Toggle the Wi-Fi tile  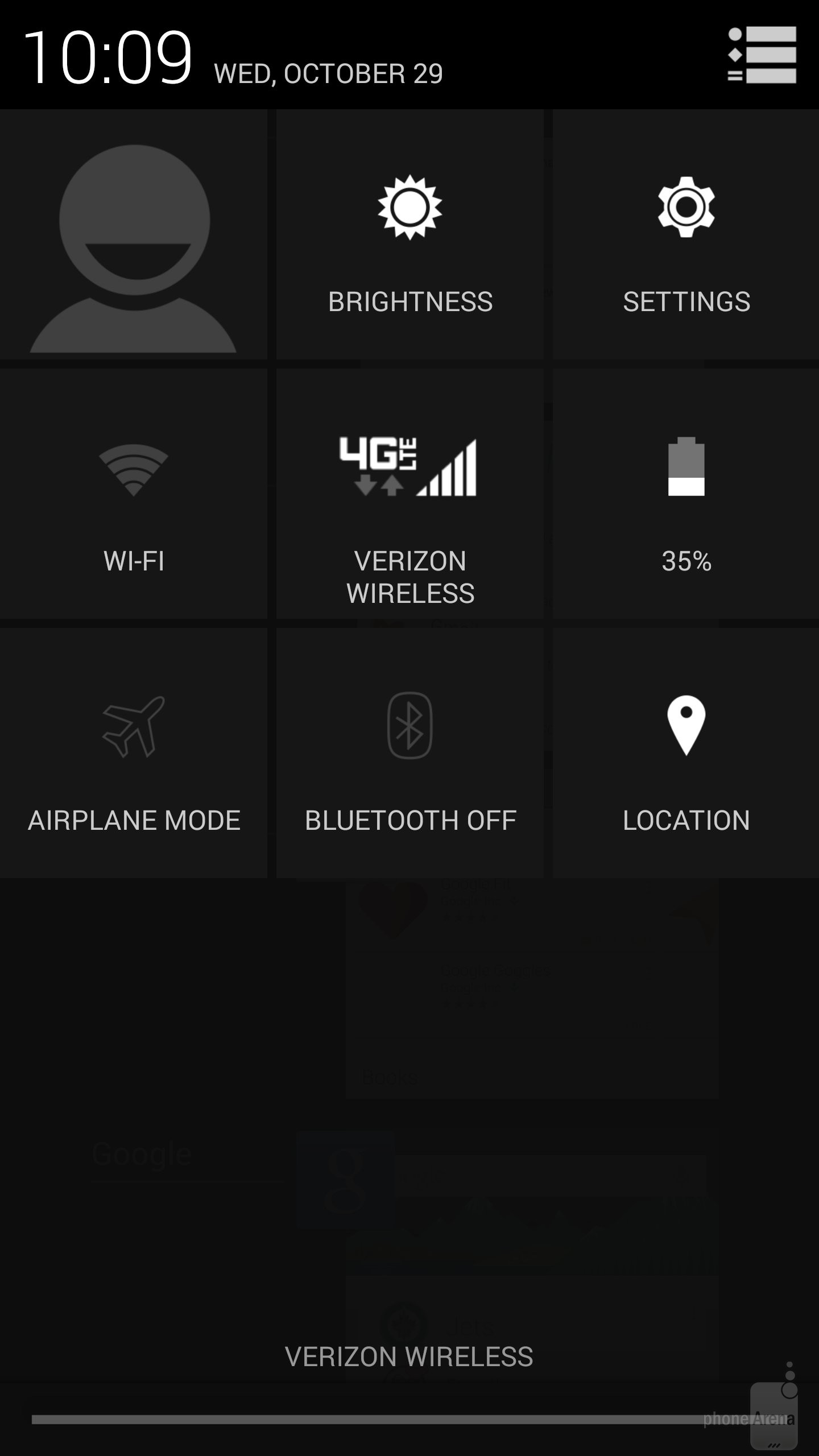(133, 494)
